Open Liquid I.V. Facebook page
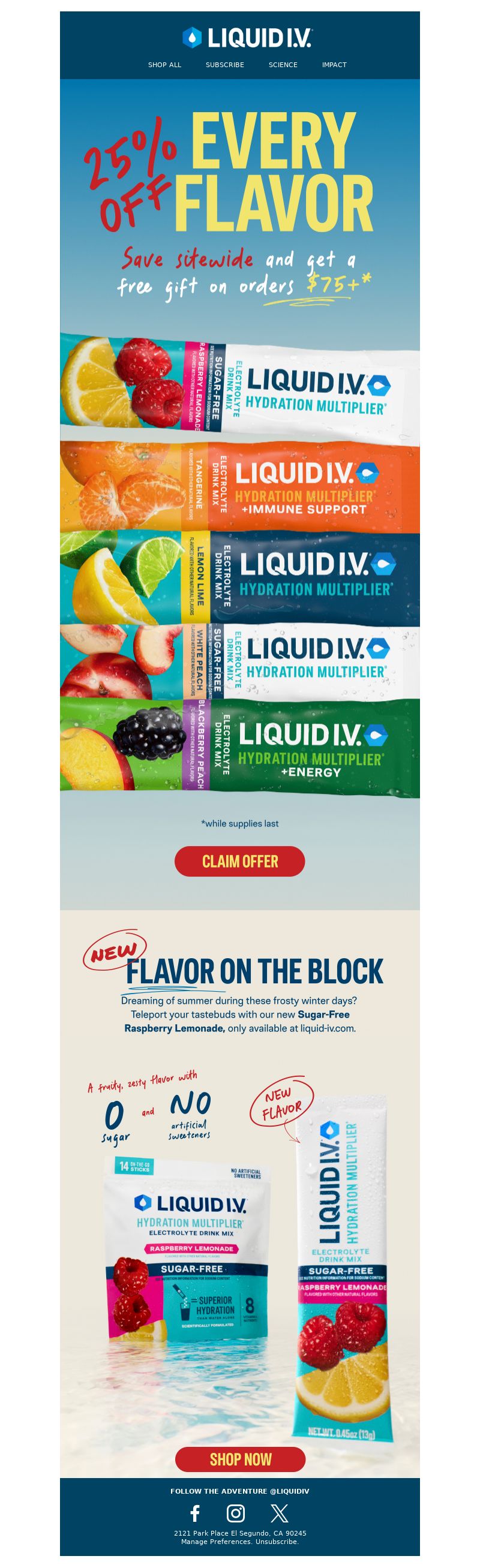The image size is (480, 1568). click(195, 1513)
